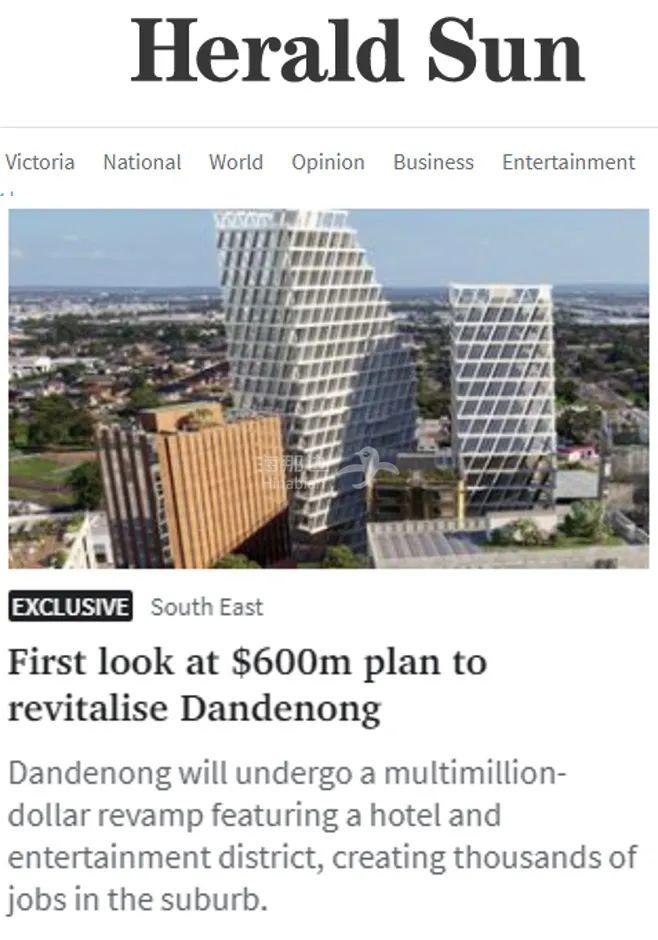Go to the Herald Sun homepage

(x=357, y=51)
